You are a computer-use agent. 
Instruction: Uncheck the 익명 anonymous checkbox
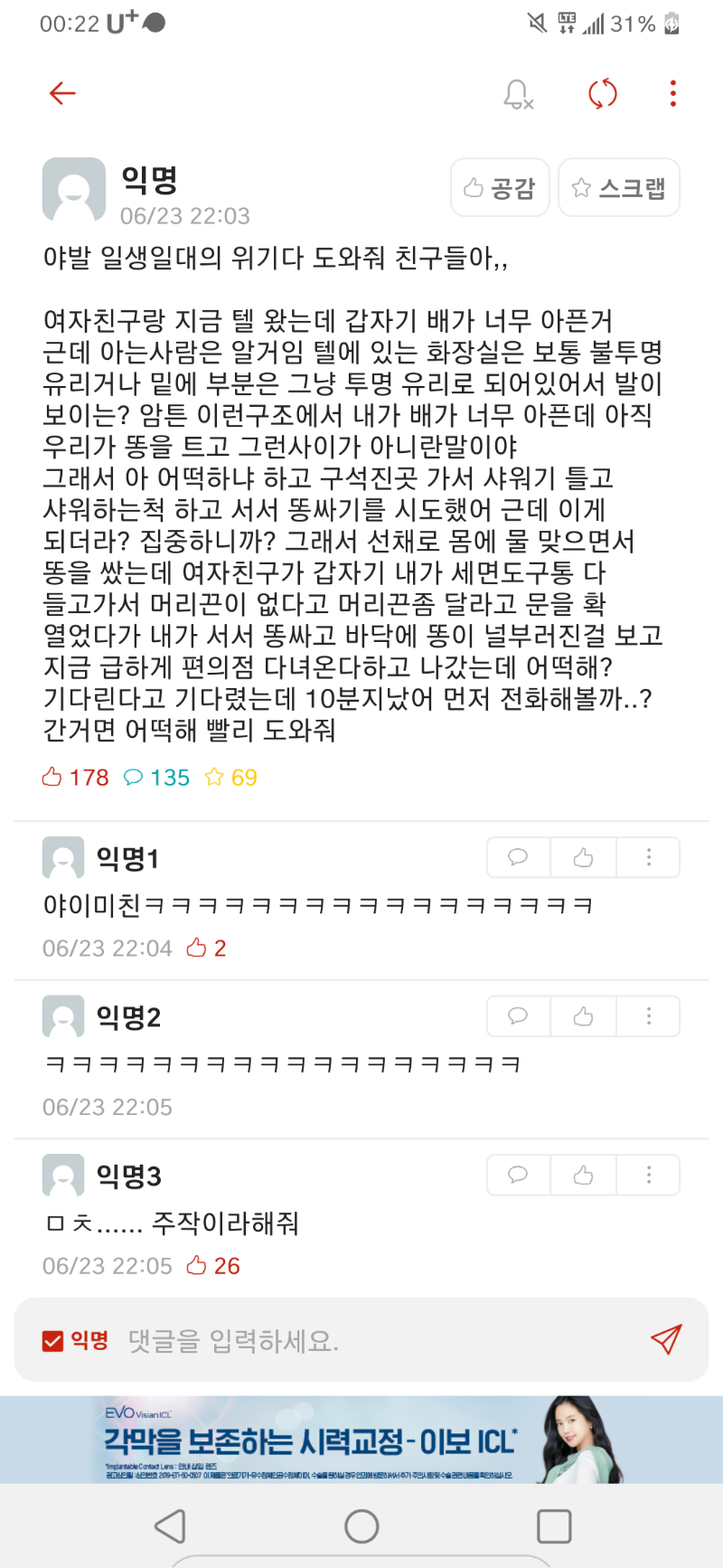53,1340
